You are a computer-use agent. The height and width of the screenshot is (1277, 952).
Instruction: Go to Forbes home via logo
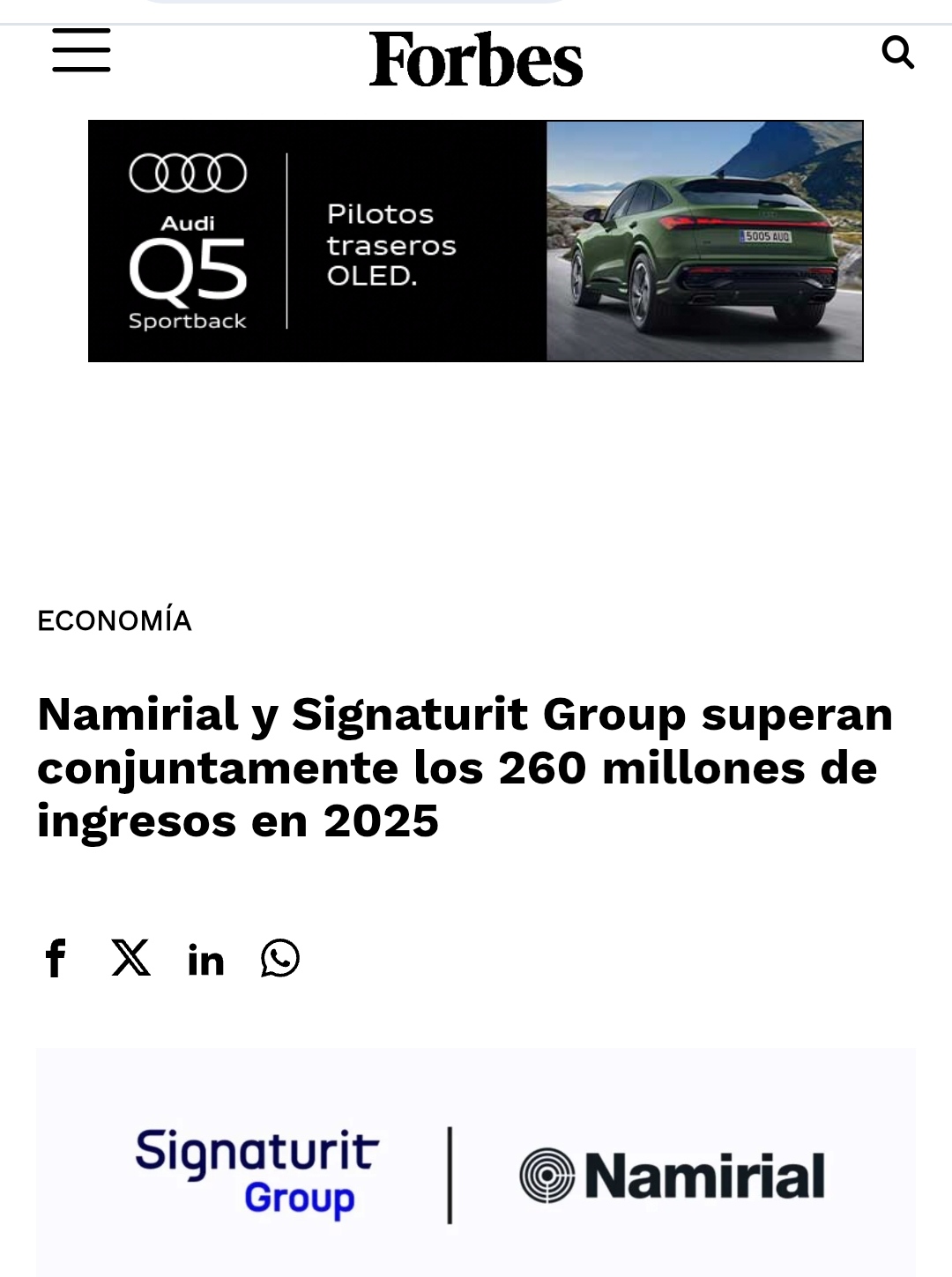[x=475, y=59]
